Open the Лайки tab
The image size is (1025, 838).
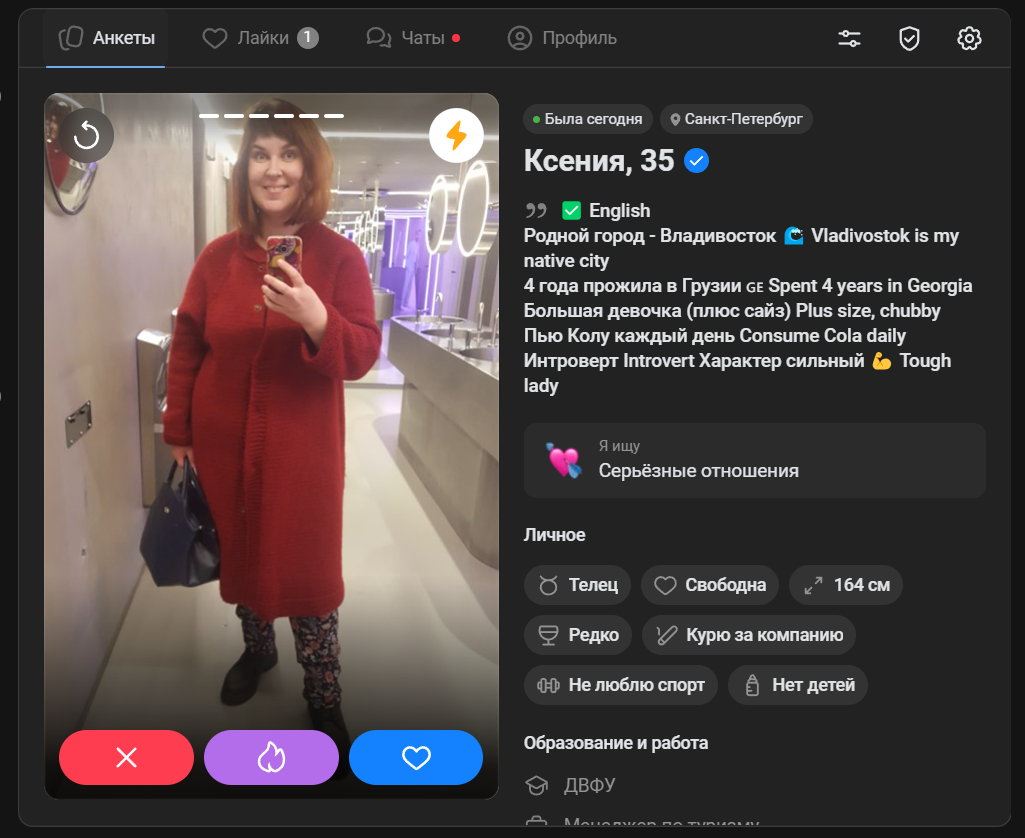tap(260, 38)
